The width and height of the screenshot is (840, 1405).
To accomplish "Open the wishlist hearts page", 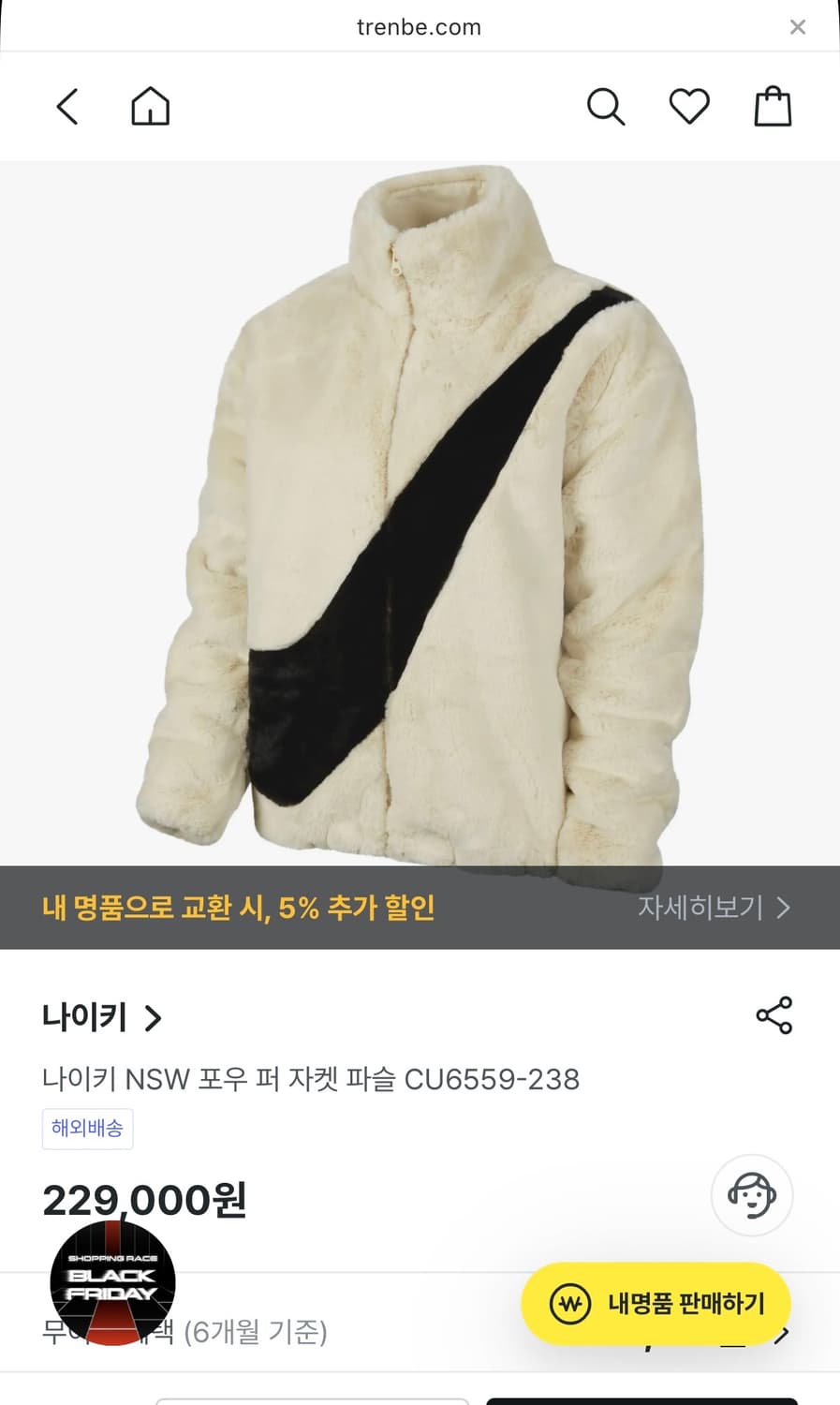I will (x=688, y=107).
